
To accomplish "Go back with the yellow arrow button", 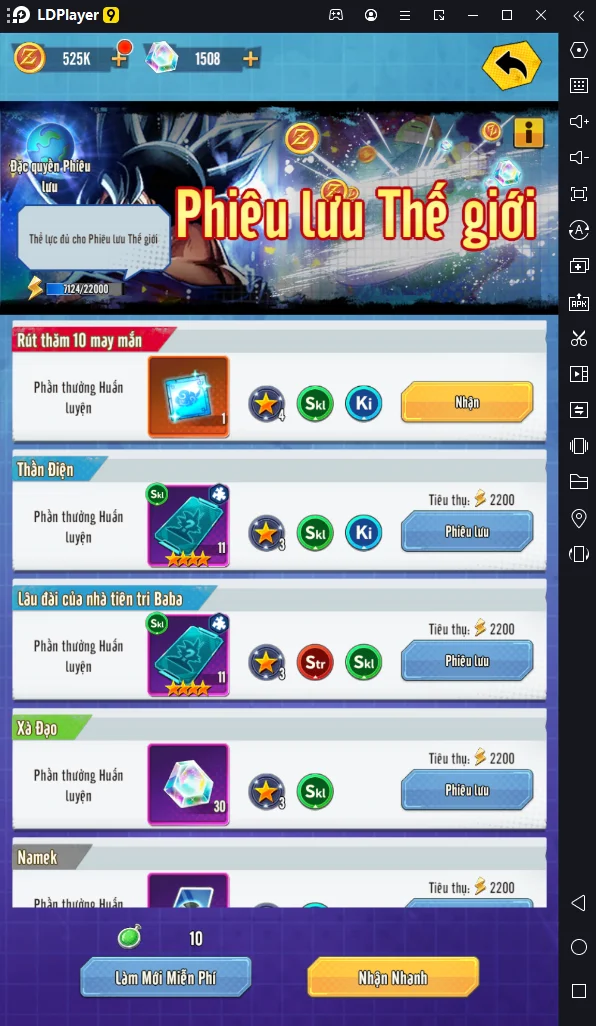I will tap(512, 65).
